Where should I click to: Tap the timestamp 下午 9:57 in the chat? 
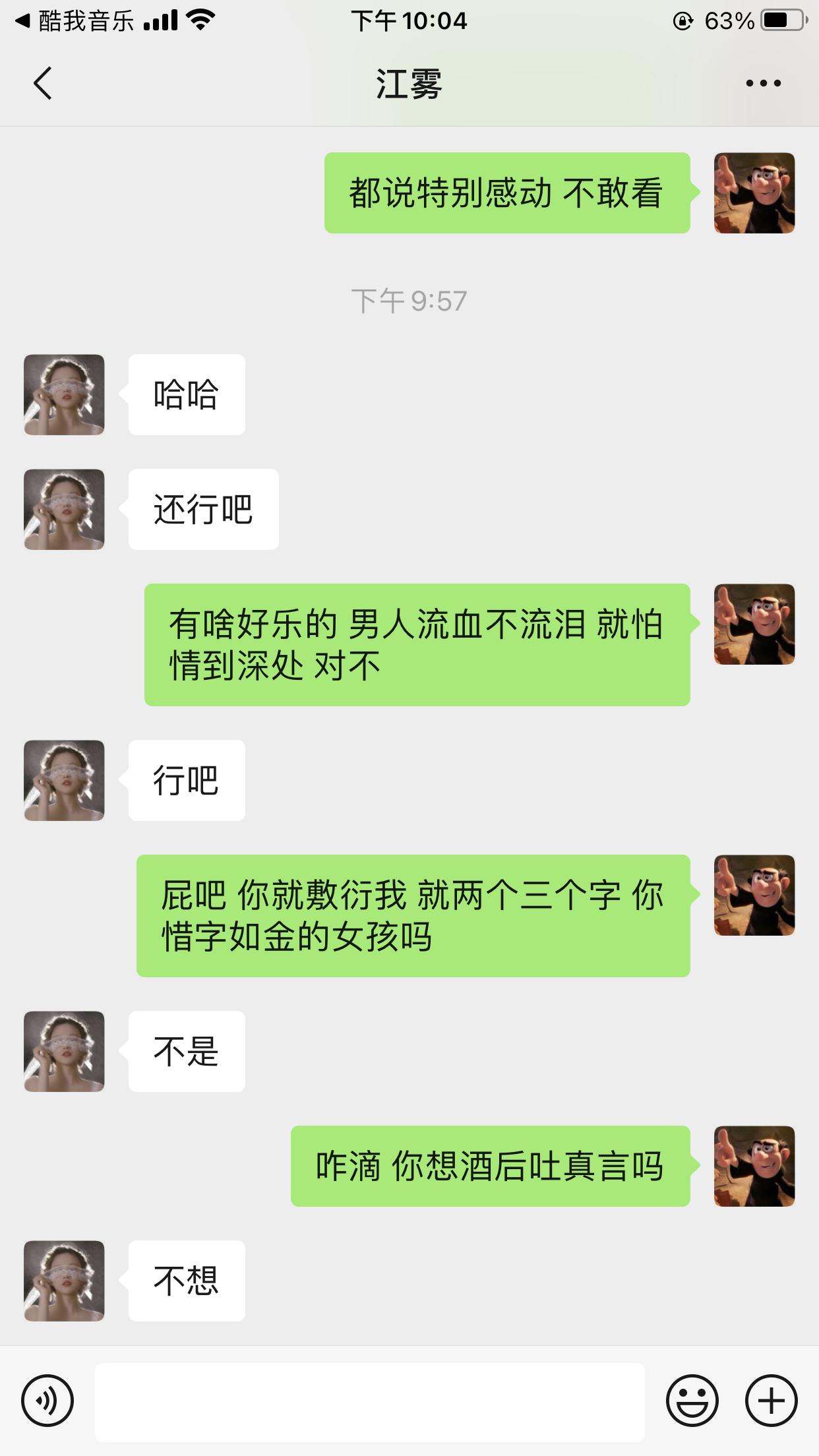tap(409, 300)
